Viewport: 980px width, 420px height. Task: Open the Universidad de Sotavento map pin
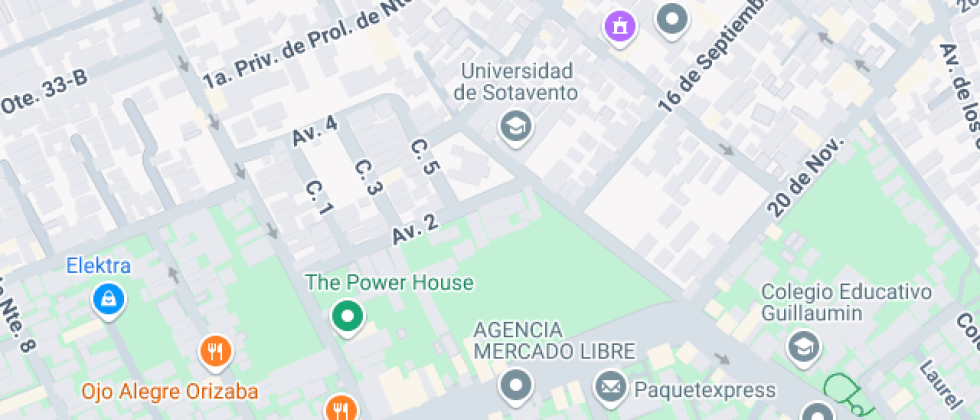click(516, 126)
